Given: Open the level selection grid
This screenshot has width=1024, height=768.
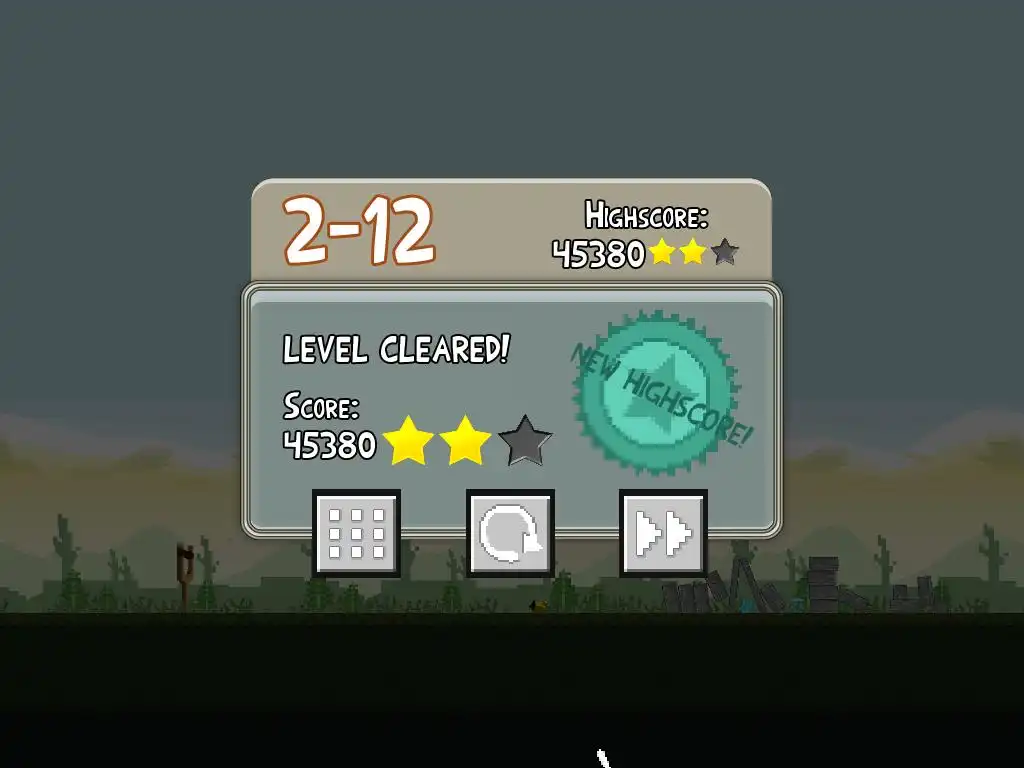Looking at the screenshot, I should (x=357, y=533).
